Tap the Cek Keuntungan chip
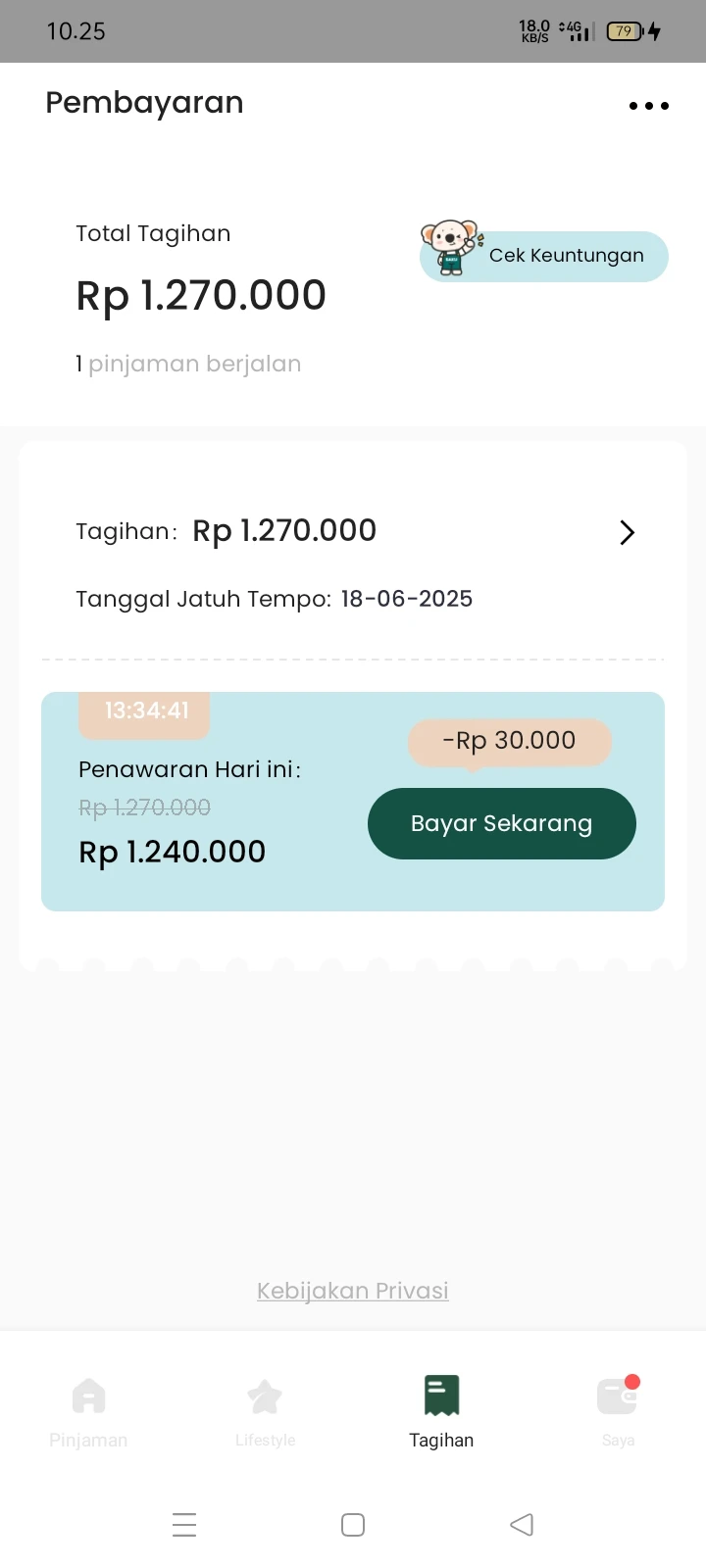 point(544,255)
